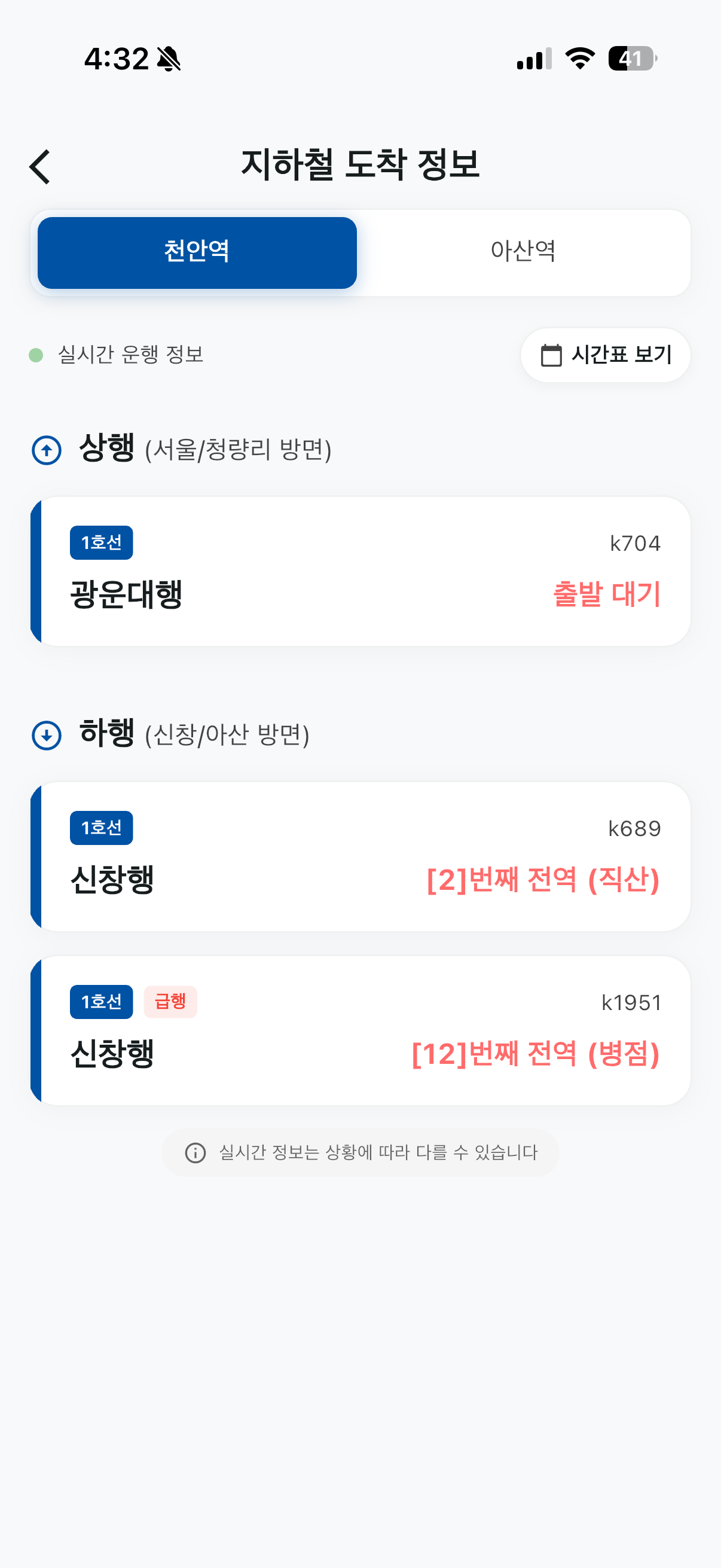Keep 천안역 selected in the station switcher
The image size is (721, 1568).
coord(197,252)
